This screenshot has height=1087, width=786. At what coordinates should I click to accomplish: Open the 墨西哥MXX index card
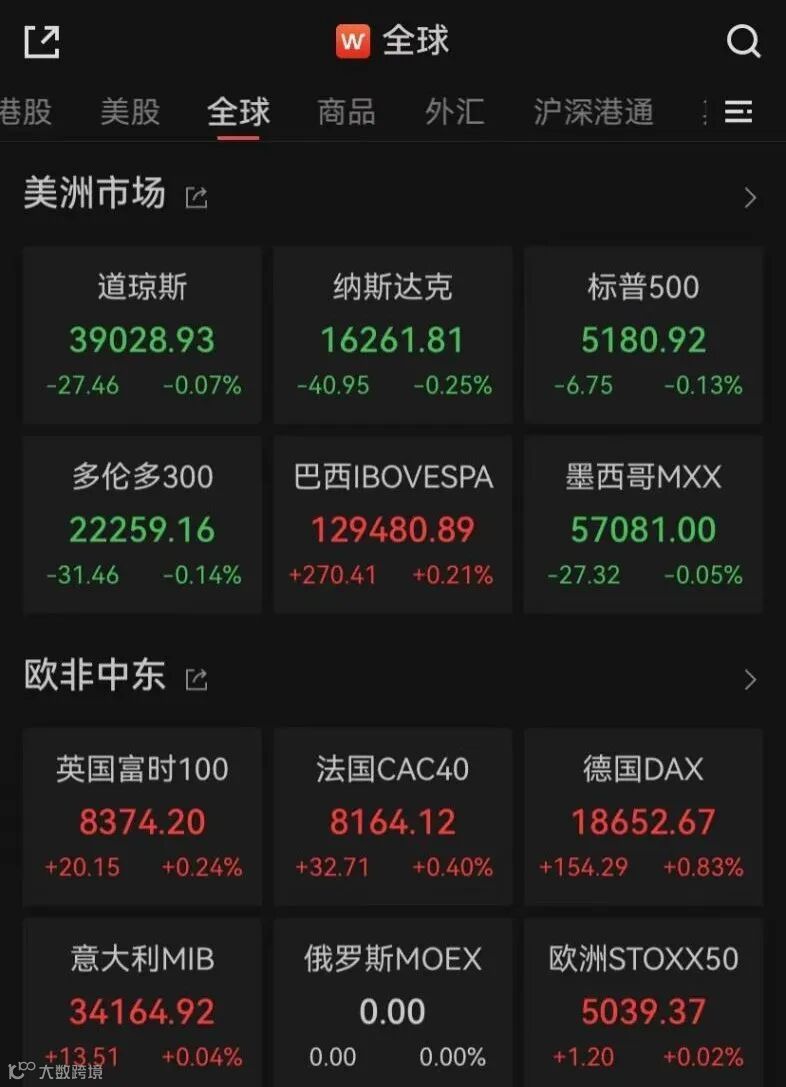point(643,524)
